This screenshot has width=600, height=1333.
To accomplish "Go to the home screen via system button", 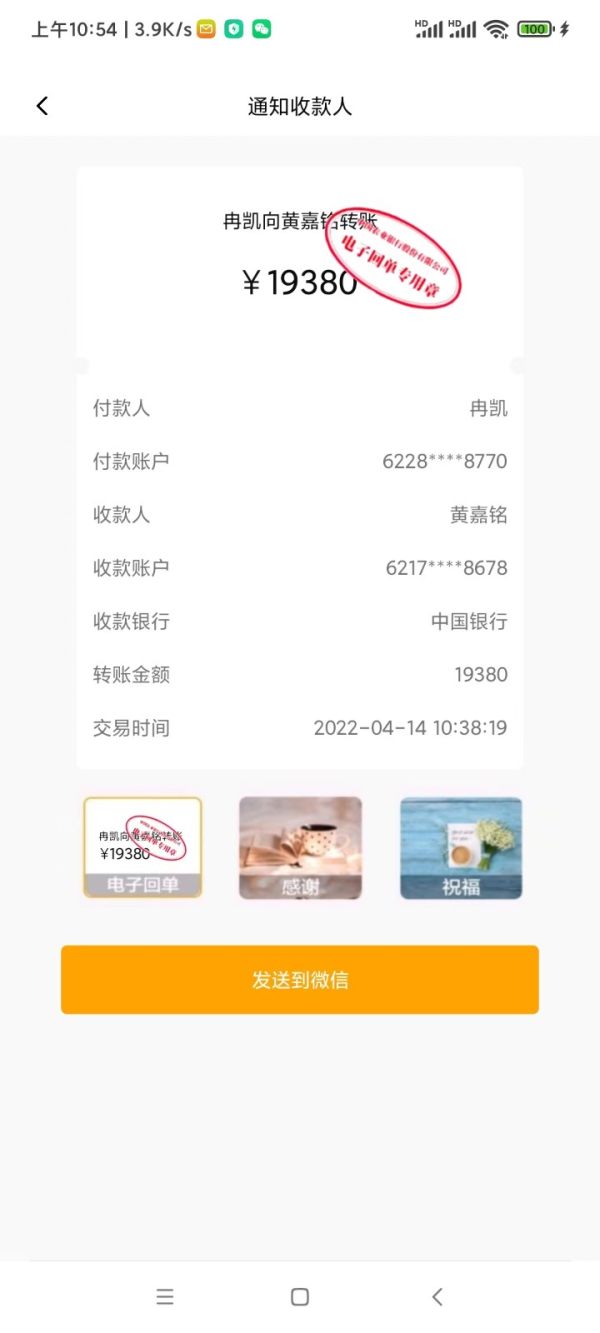I will (x=300, y=1297).
